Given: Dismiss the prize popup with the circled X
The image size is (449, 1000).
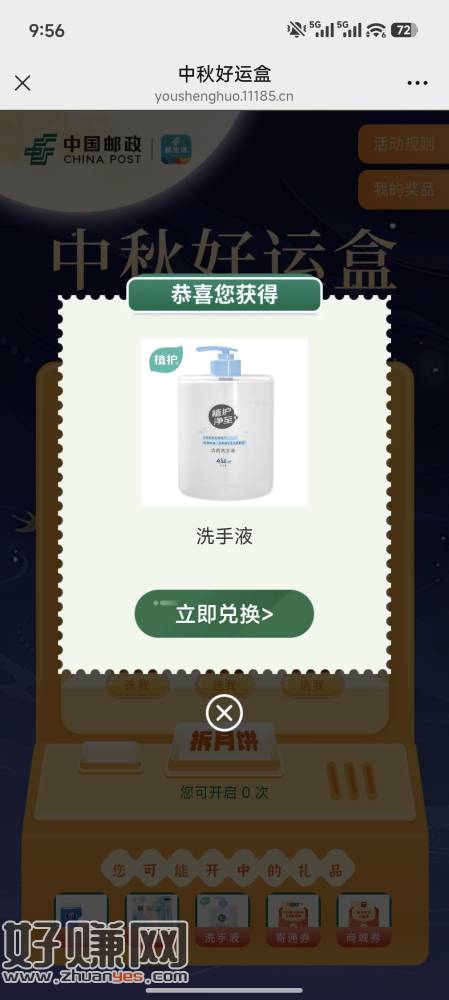Looking at the screenshot, I should pyautogui.click(x=224, y=712).
